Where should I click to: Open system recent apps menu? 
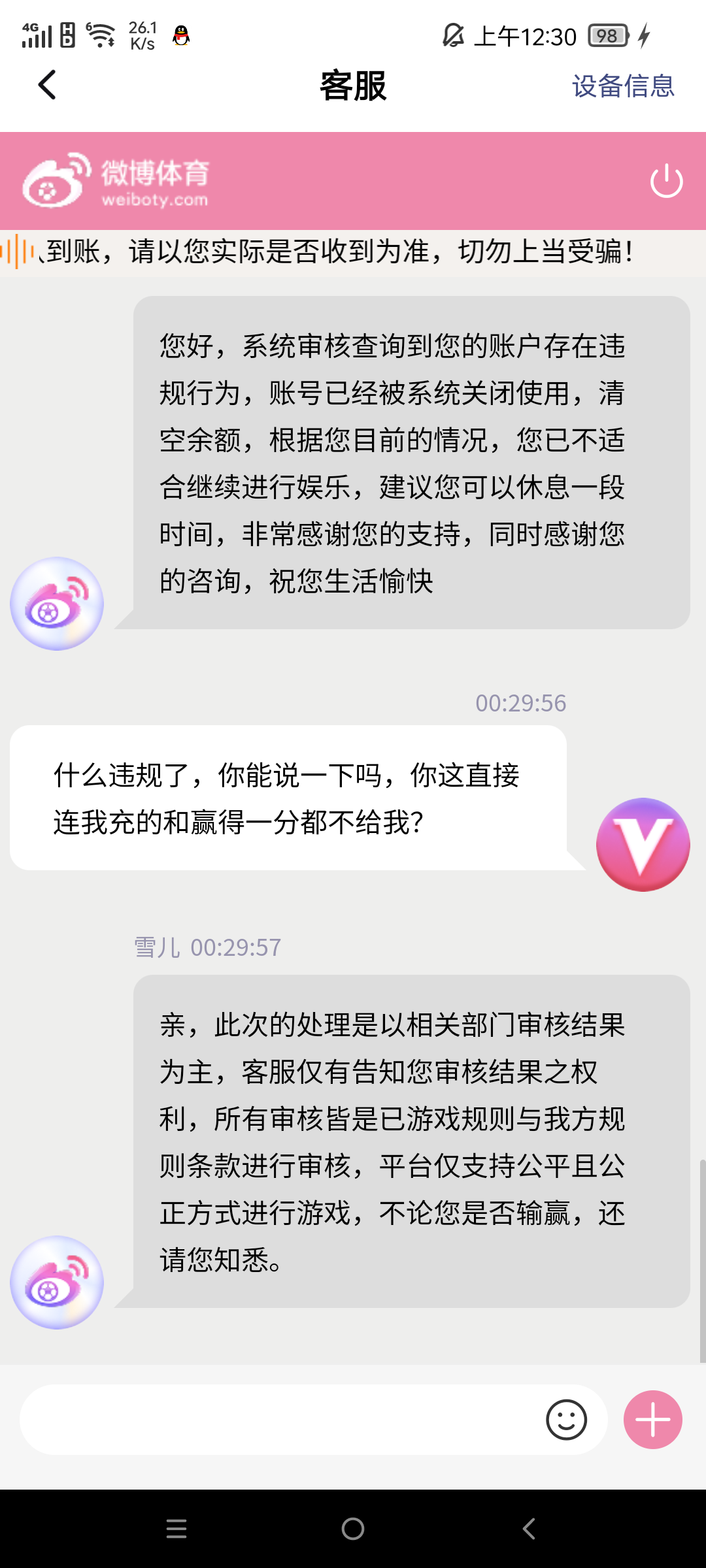(x=176, y=1529)
